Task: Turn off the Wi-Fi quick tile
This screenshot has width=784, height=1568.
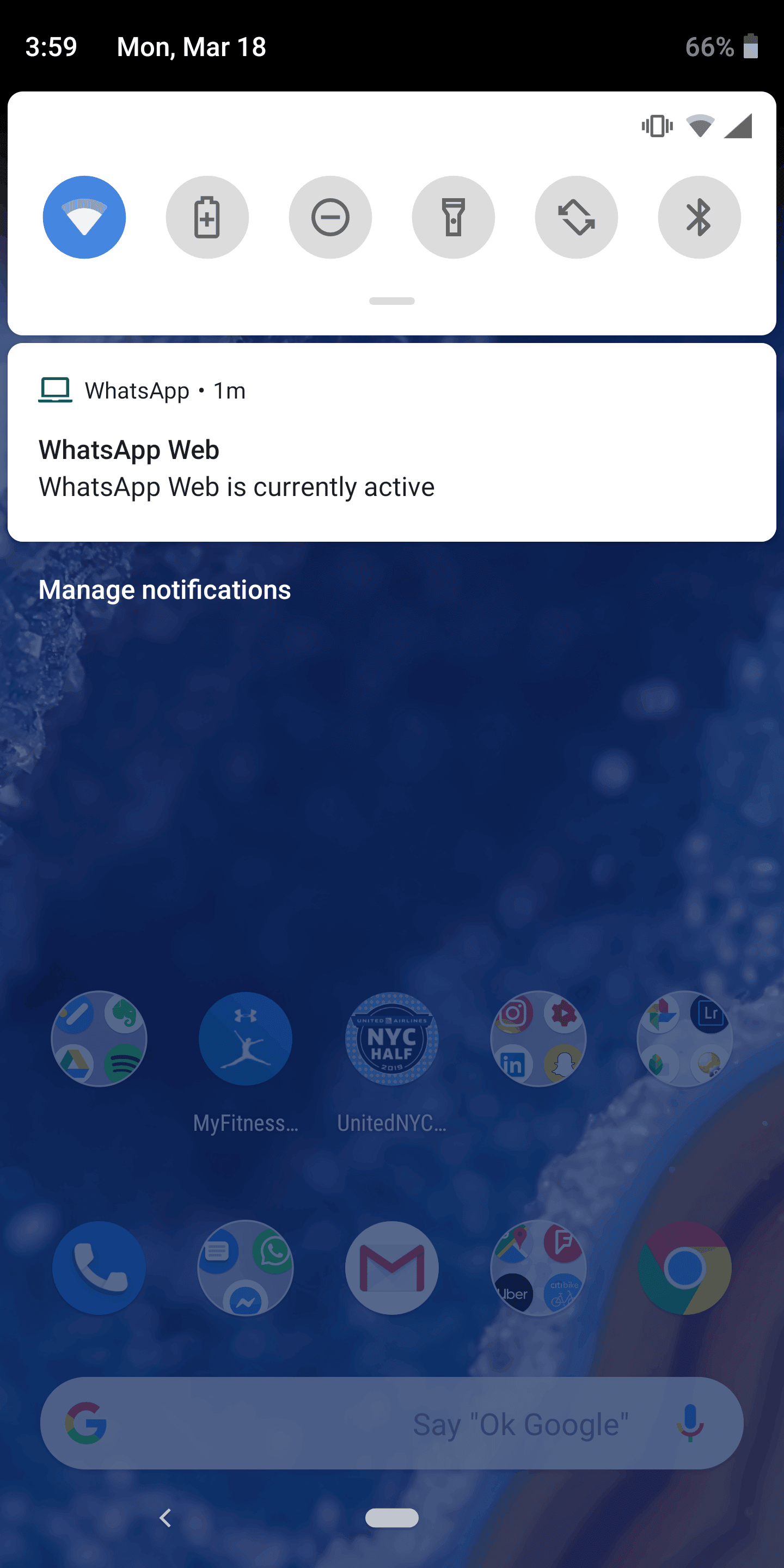Action: point(84,217)
